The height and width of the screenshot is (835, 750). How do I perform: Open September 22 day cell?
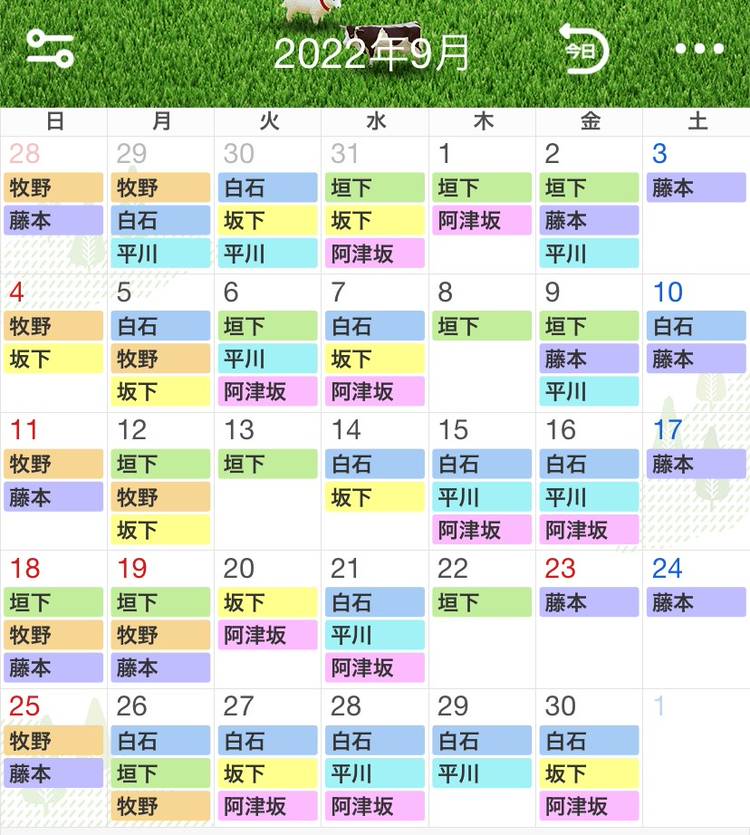coord(482,619)
